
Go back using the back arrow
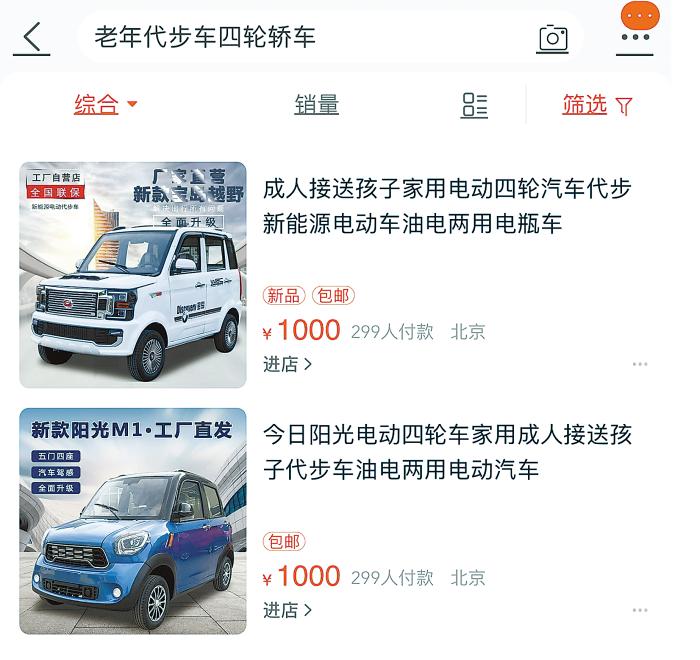(x=32, y=38)
